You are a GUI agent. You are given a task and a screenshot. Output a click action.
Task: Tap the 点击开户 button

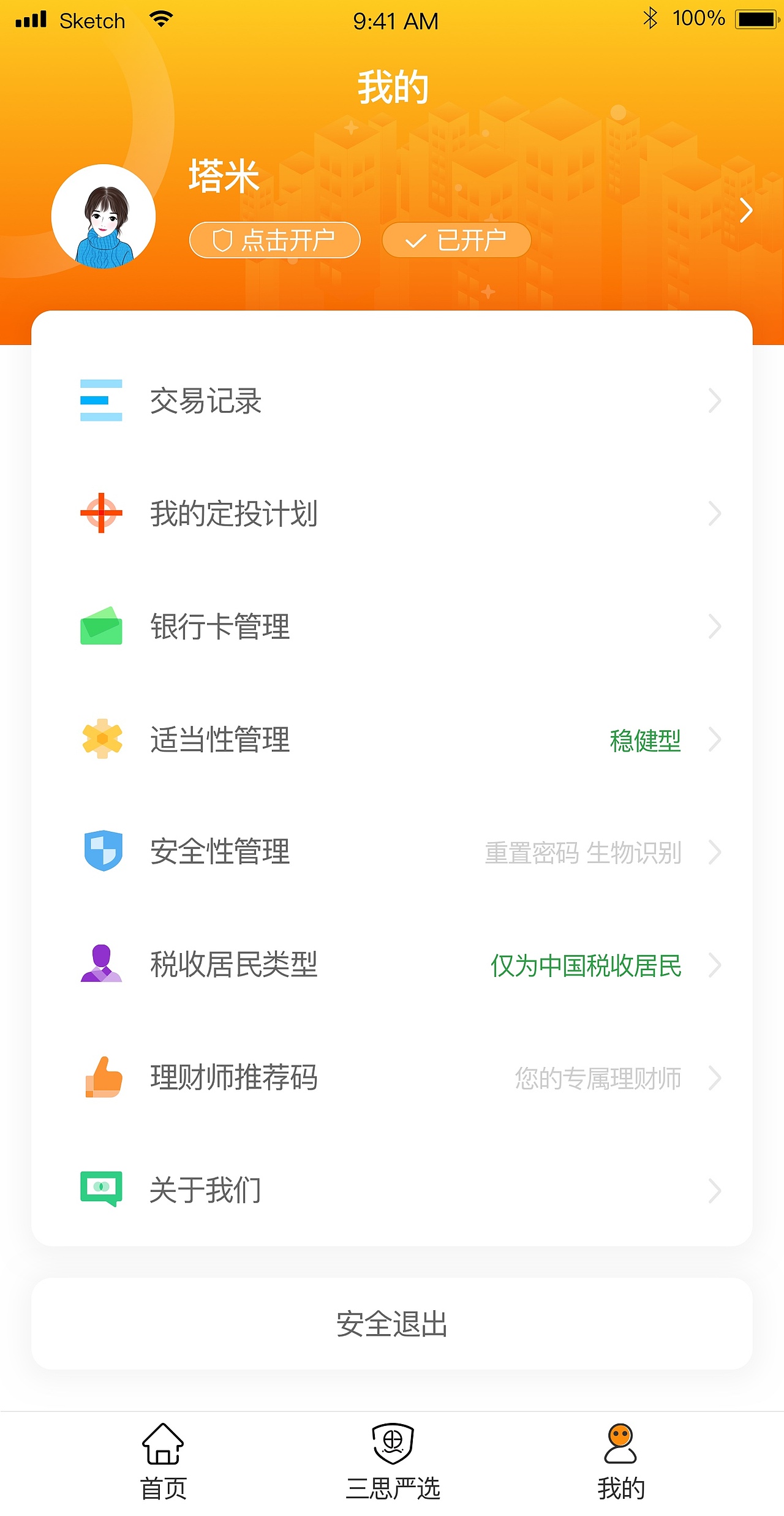click(x=275, y=240)
